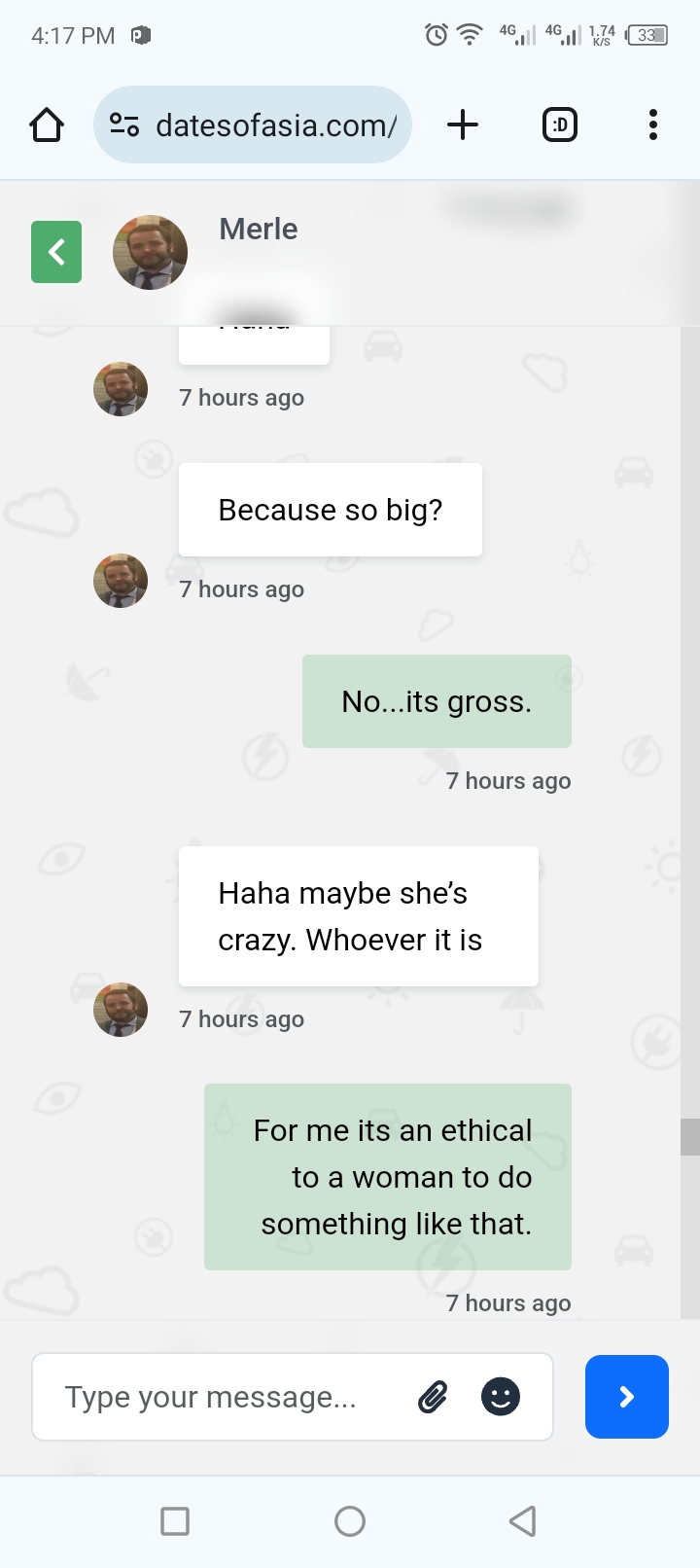Open the browser overflow menu
700x1568 pixels.
click(x=653, y=125)
